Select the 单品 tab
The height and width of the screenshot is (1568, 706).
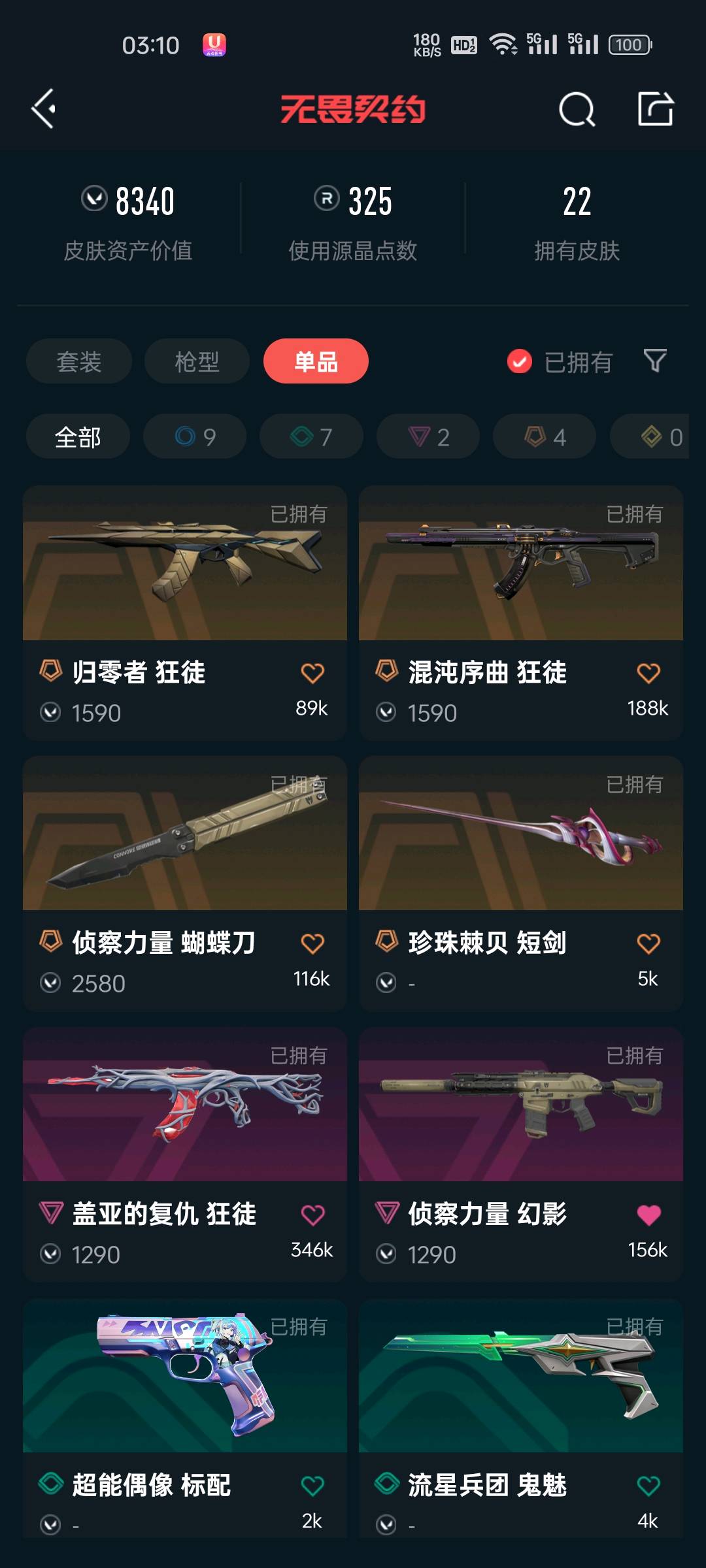[x=316, y=361]
